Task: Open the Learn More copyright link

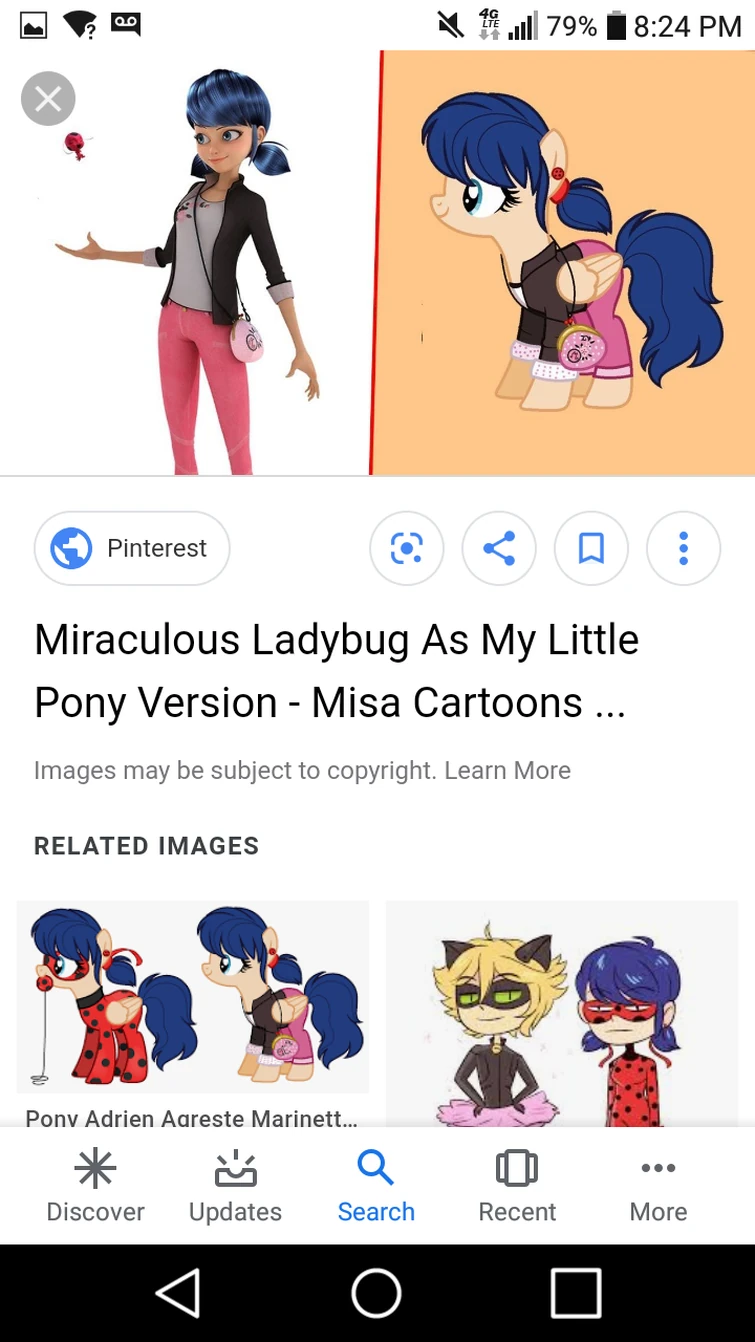Action: [x=507, y=770]
